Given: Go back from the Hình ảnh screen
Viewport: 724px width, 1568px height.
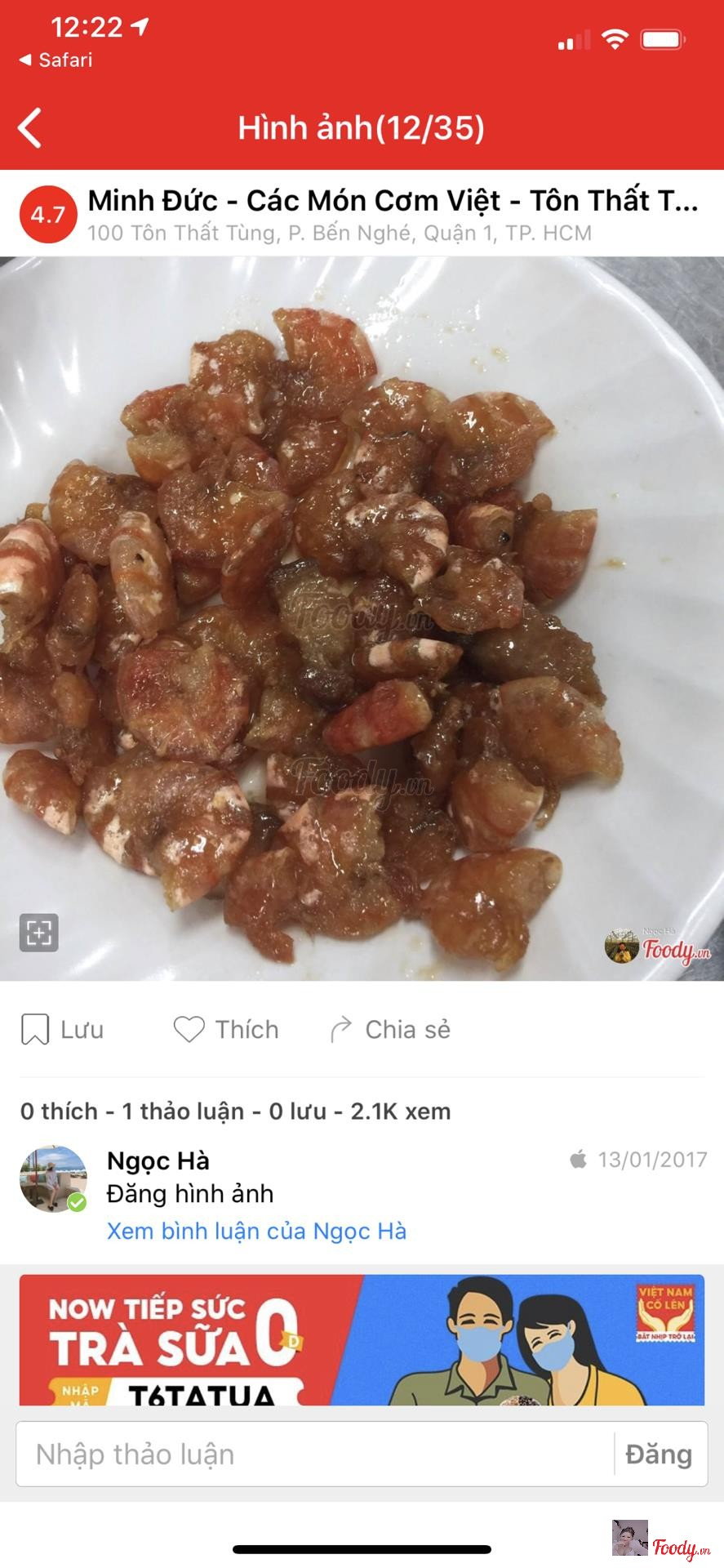Looking at the screenshot, I should pos(30,128).
